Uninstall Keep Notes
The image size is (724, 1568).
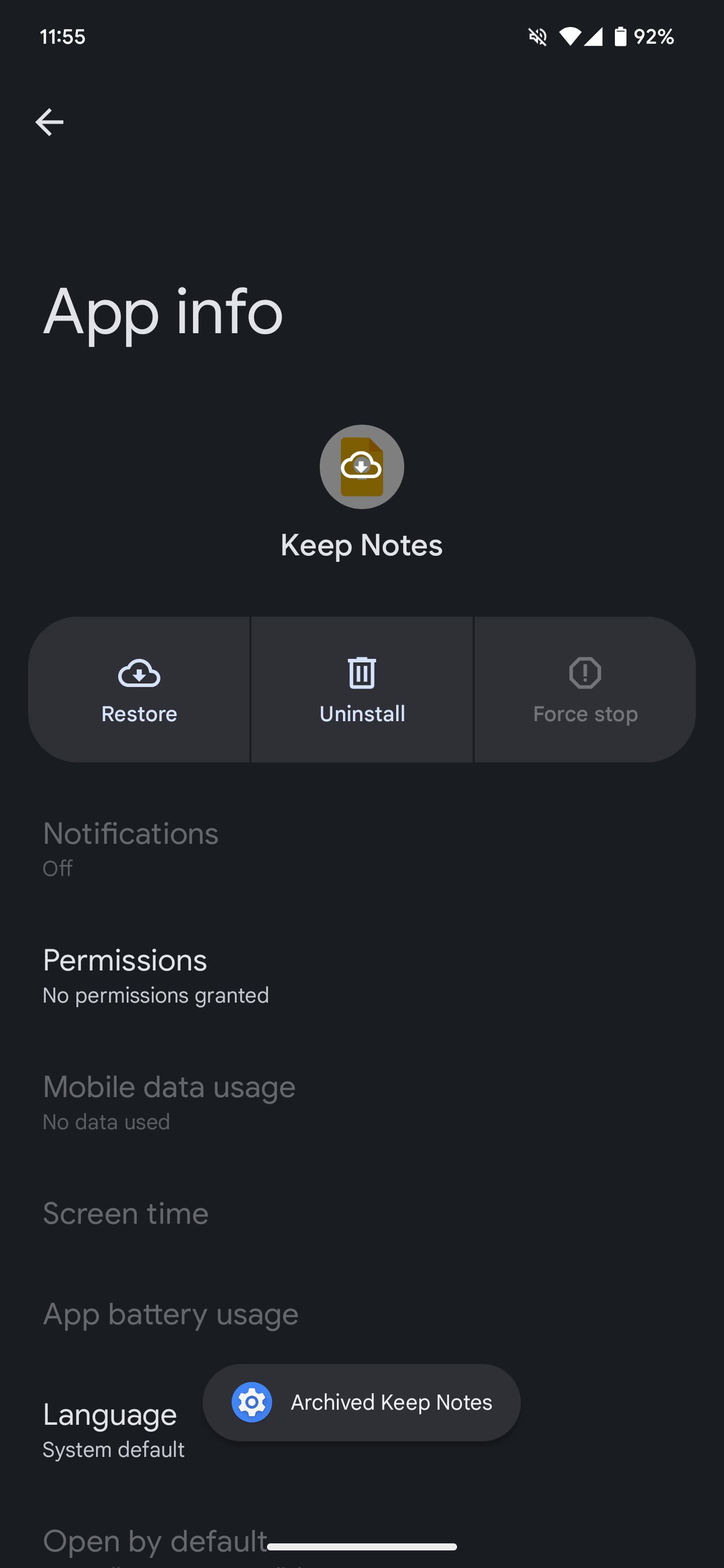click(361, 690)
